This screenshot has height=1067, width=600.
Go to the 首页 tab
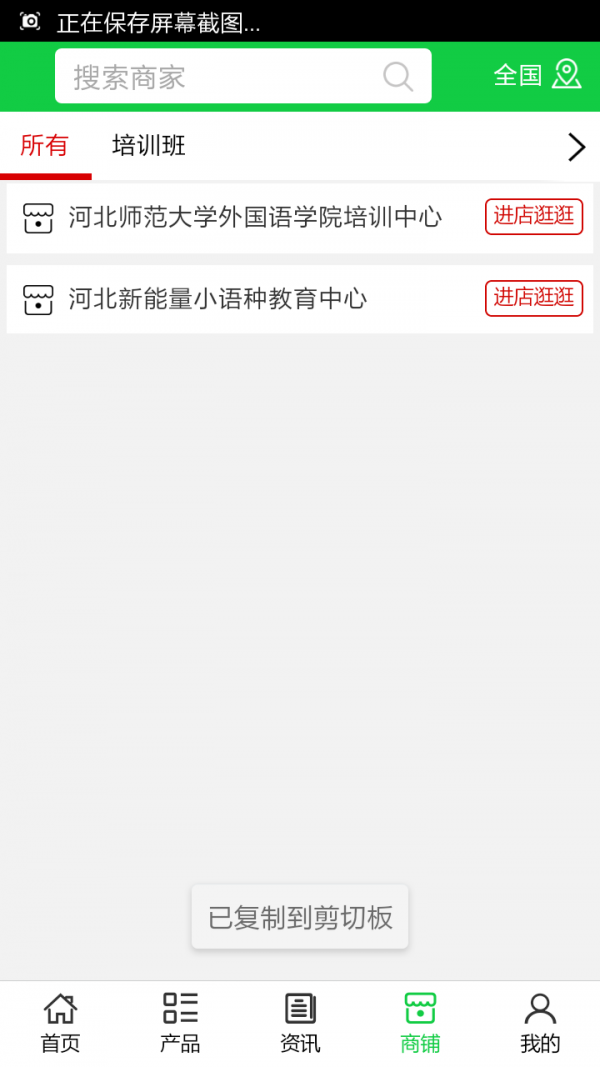click(x=60, y=1023)
